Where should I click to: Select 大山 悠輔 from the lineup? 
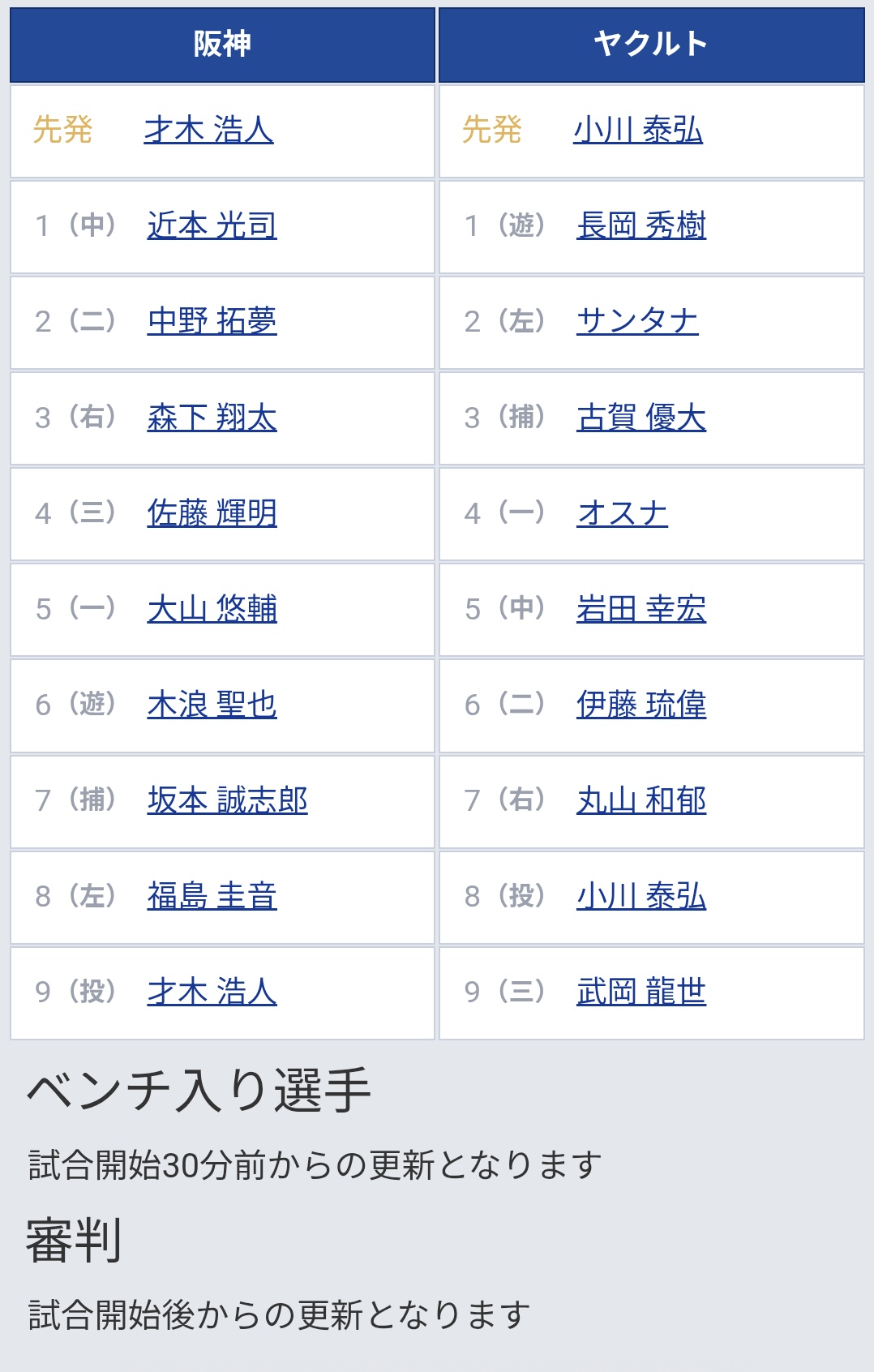(x=212, y=609)
